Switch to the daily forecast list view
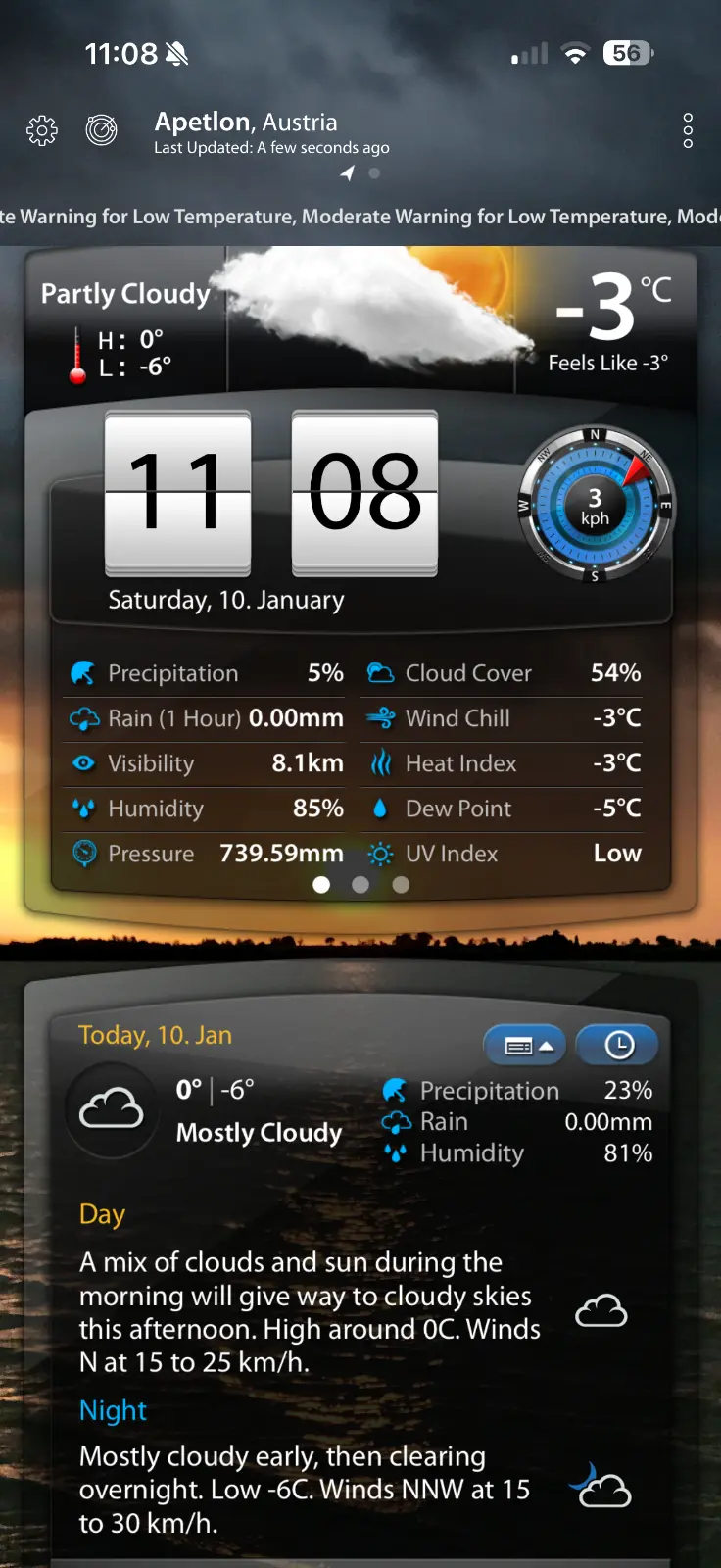This screenshot has width=721, height=1568. click(527, 1046)
